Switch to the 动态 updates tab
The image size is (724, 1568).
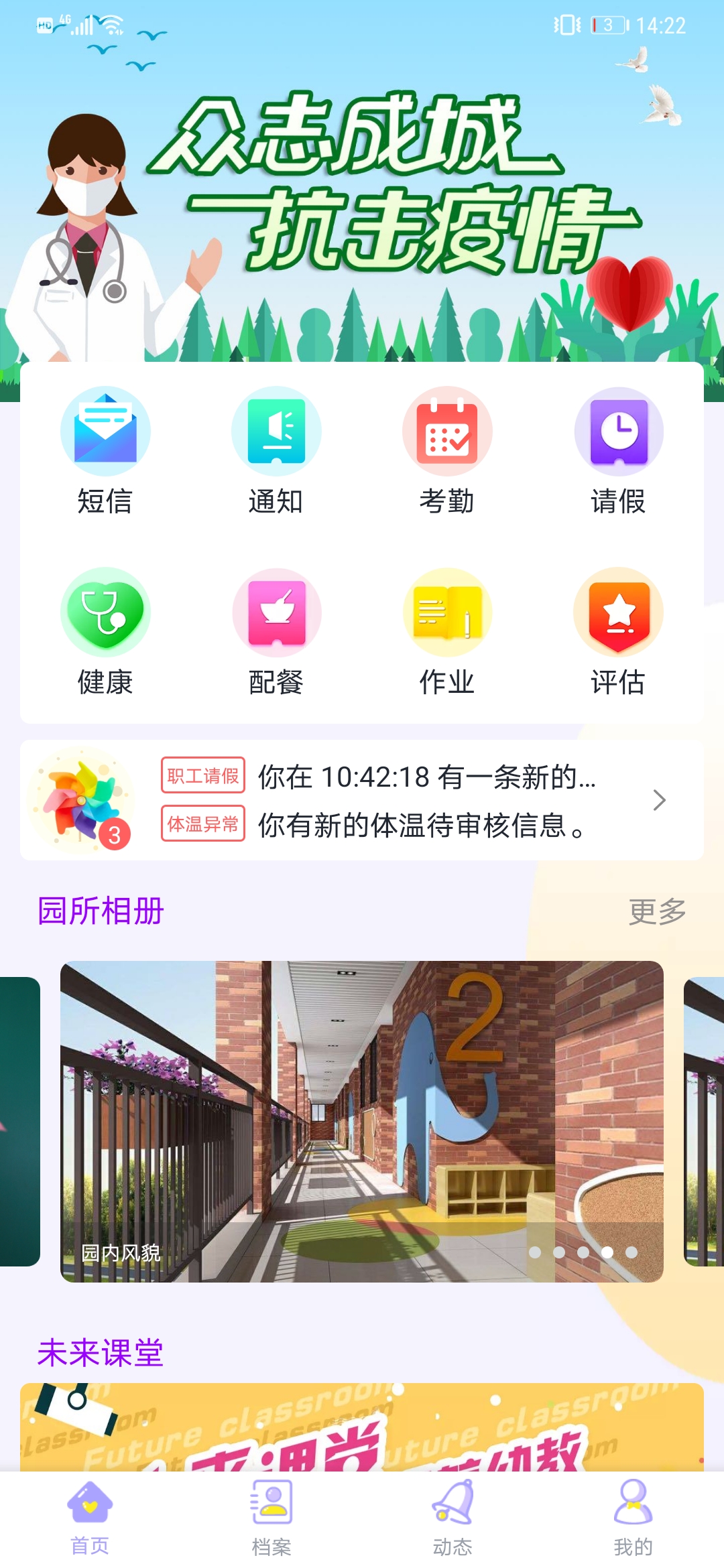point(452,1518)
